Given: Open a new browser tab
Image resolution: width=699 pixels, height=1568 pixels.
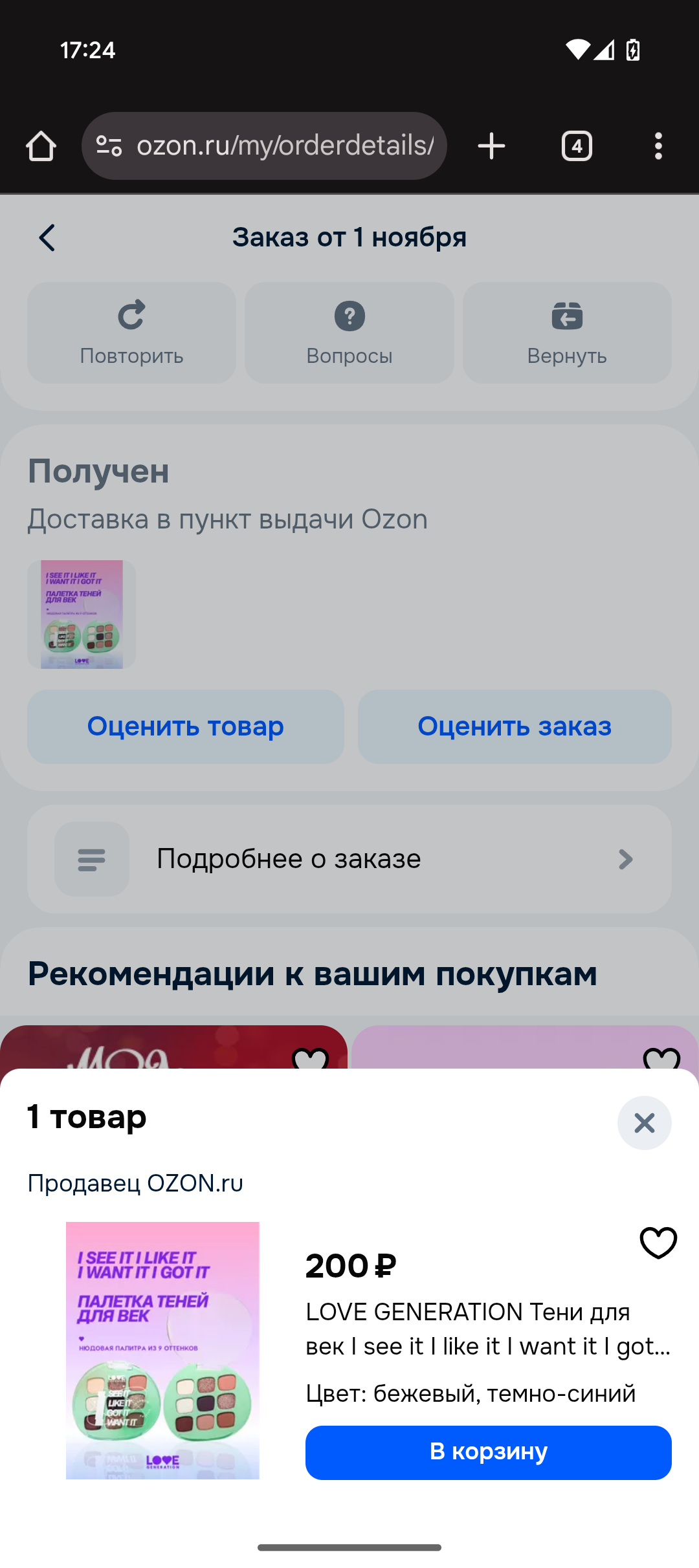Looking at the screenshot, I should coord(491,146).
